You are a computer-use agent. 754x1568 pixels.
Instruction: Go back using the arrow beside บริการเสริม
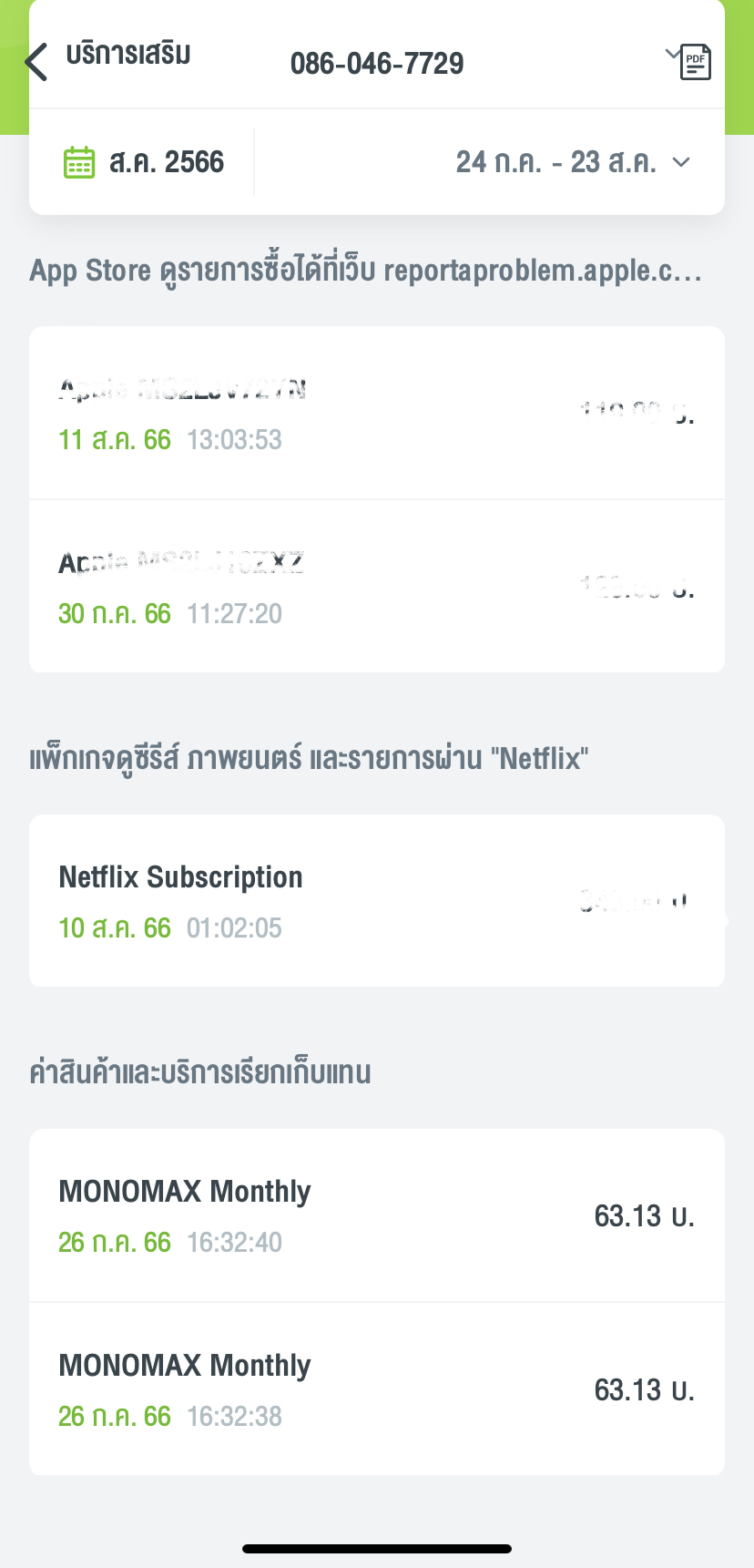point(36,62)
